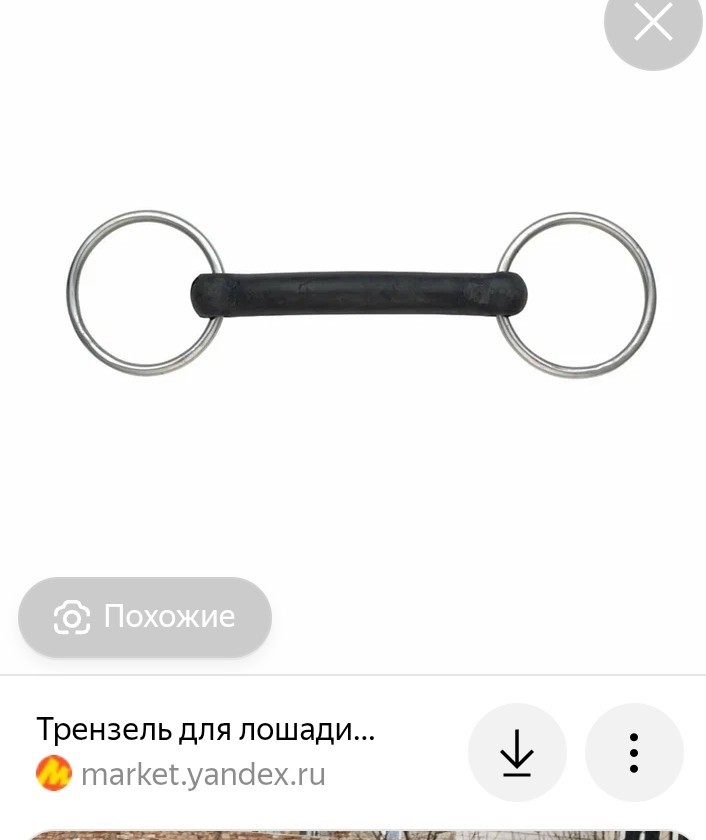Open the market.yandex.ru source link
Screen dimensions: 706x840
[203, 774]
